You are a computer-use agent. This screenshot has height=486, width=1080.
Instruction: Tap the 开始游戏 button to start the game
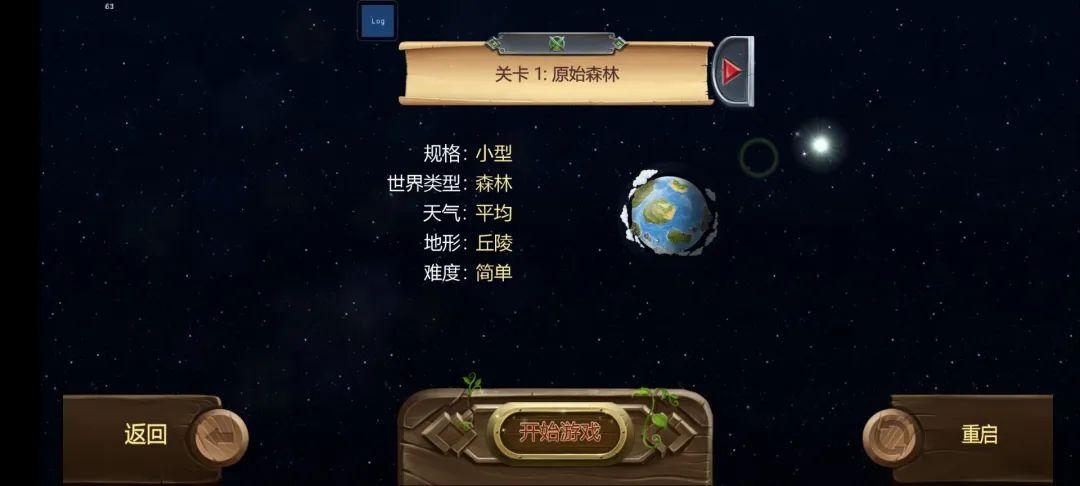(559, 433)
